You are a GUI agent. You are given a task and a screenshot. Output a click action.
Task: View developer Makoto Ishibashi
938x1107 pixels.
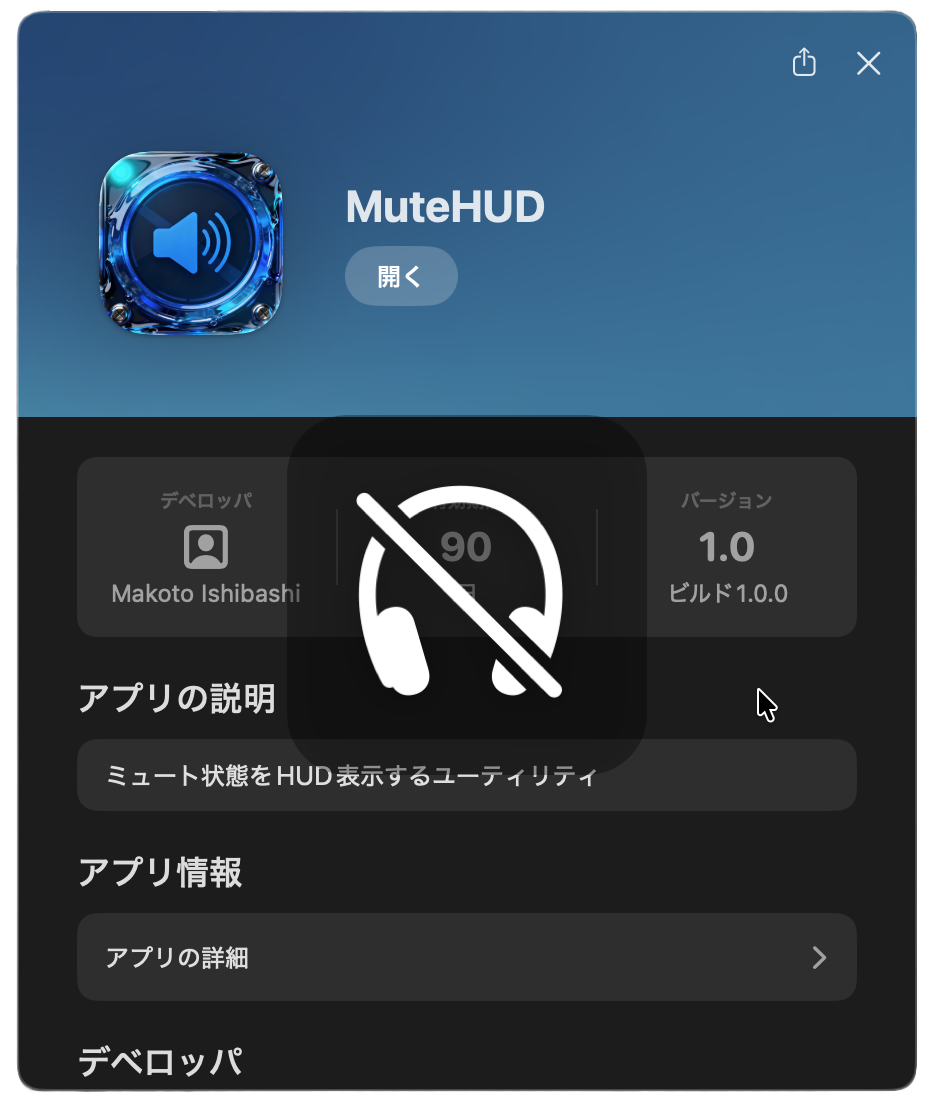tap(206, 547)
